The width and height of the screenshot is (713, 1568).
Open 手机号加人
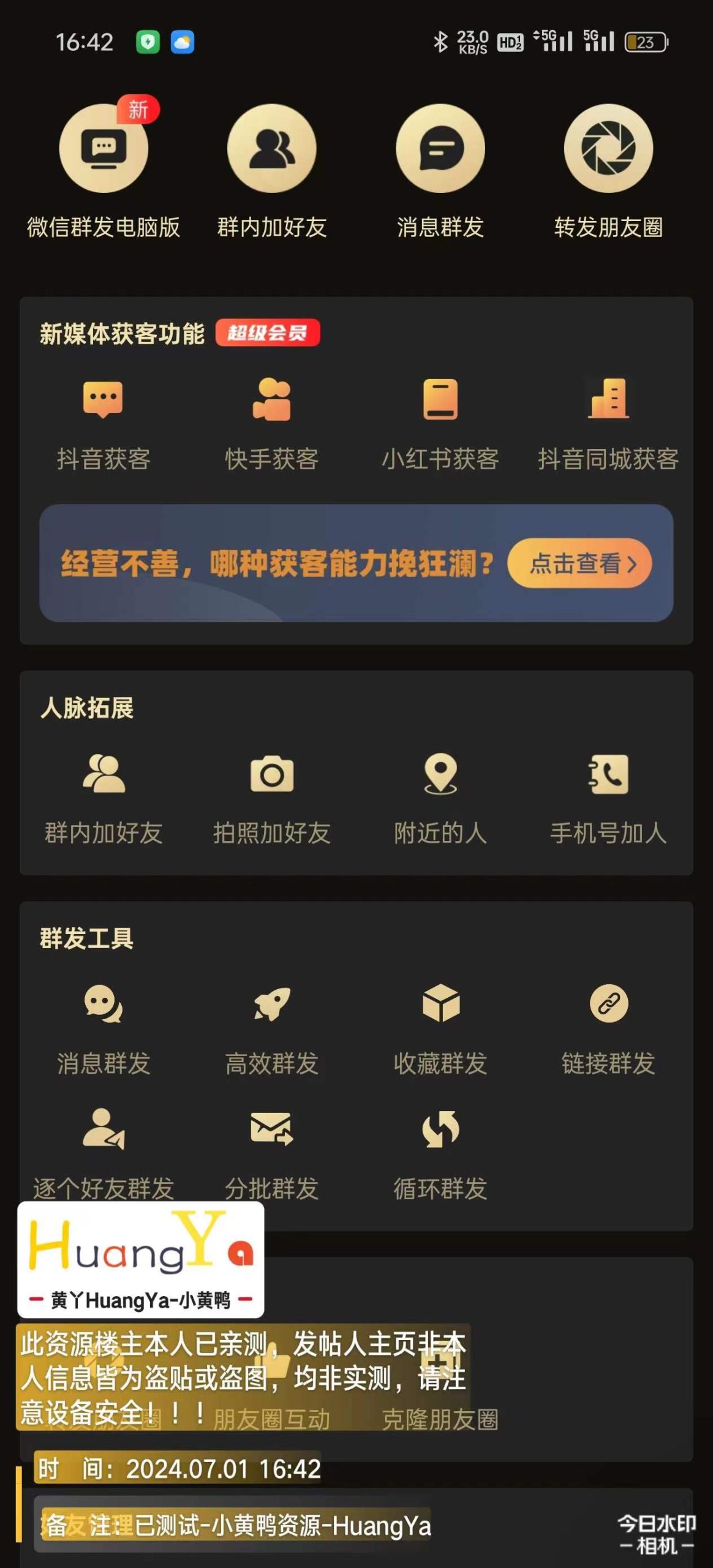[608, 798]
